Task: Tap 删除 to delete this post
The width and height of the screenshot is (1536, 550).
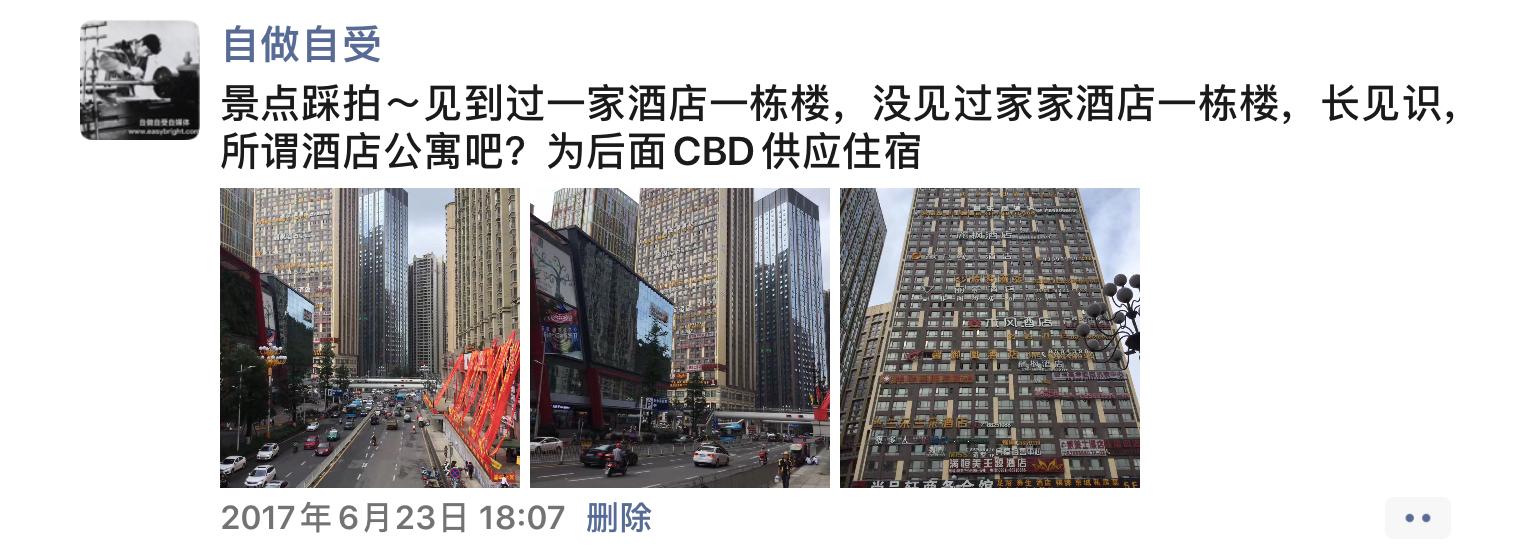Action: 619,517
